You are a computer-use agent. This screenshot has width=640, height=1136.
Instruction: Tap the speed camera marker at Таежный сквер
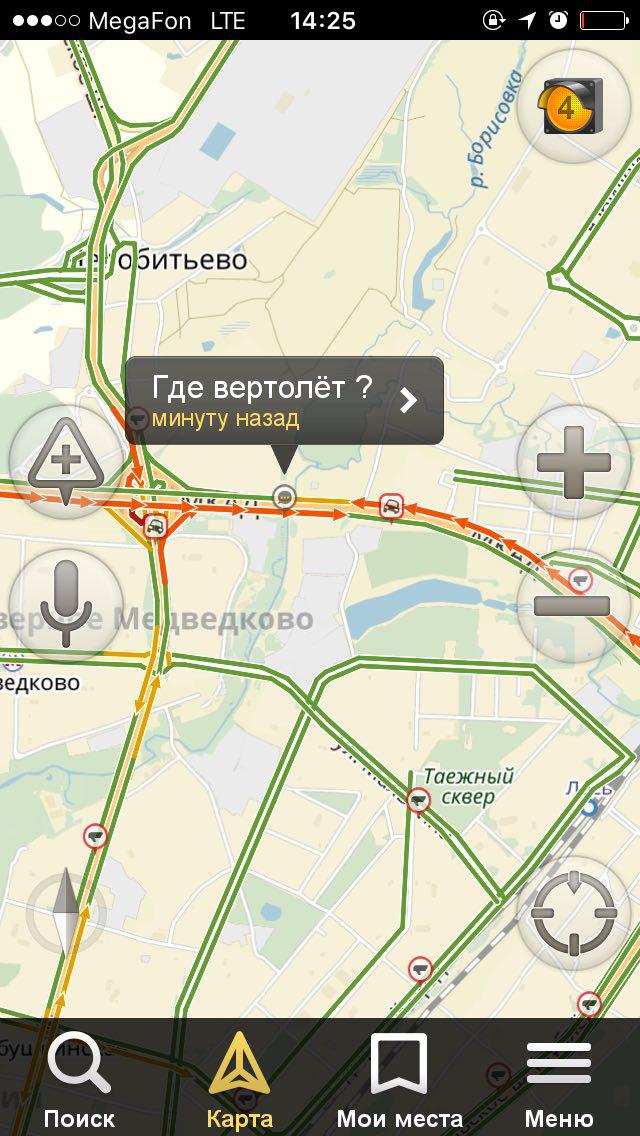pyautogui.click(x=419, y=798)
